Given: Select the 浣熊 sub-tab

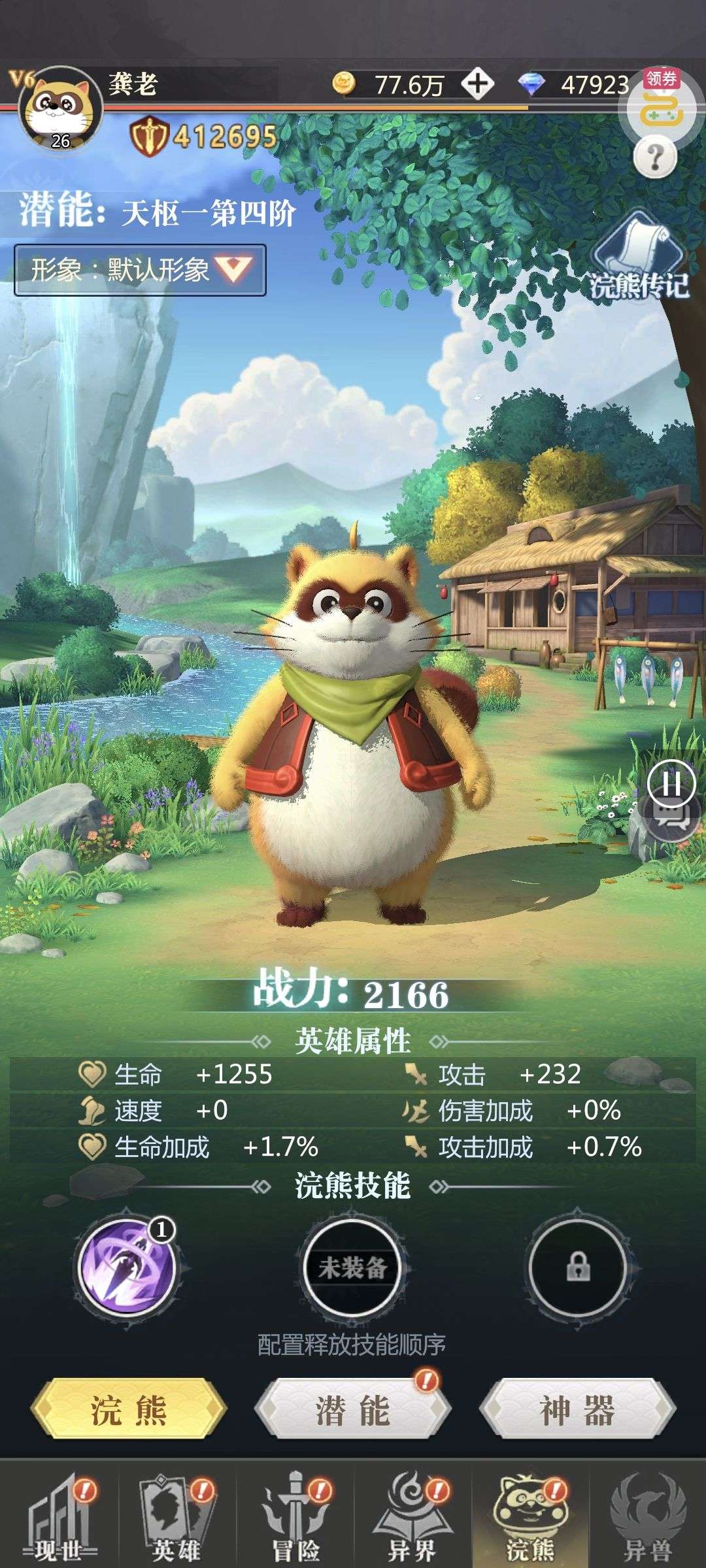Looking at the screenshot, I should [129, 1410].
